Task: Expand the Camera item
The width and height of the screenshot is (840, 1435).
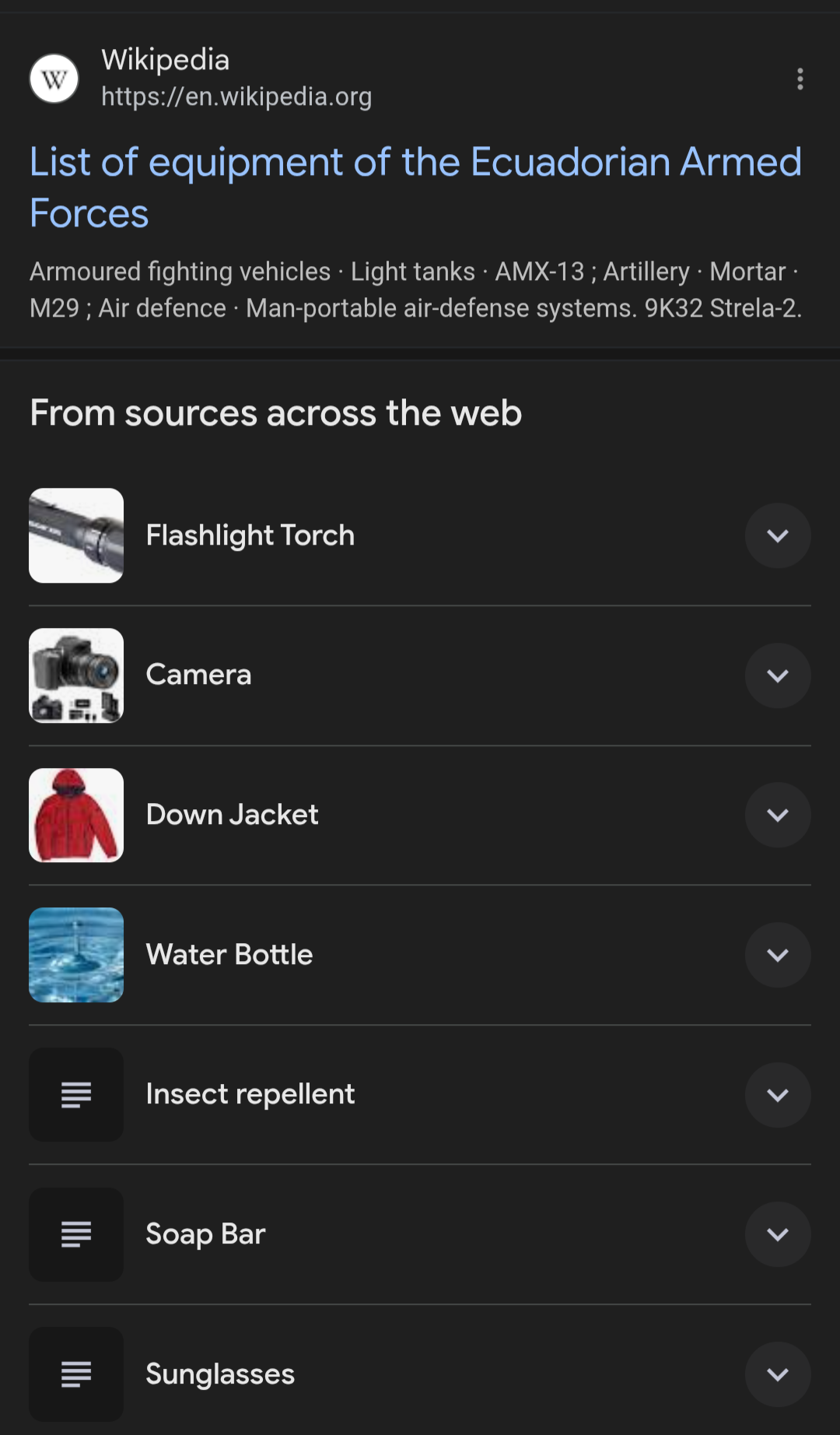Action: tap(778, 675)
